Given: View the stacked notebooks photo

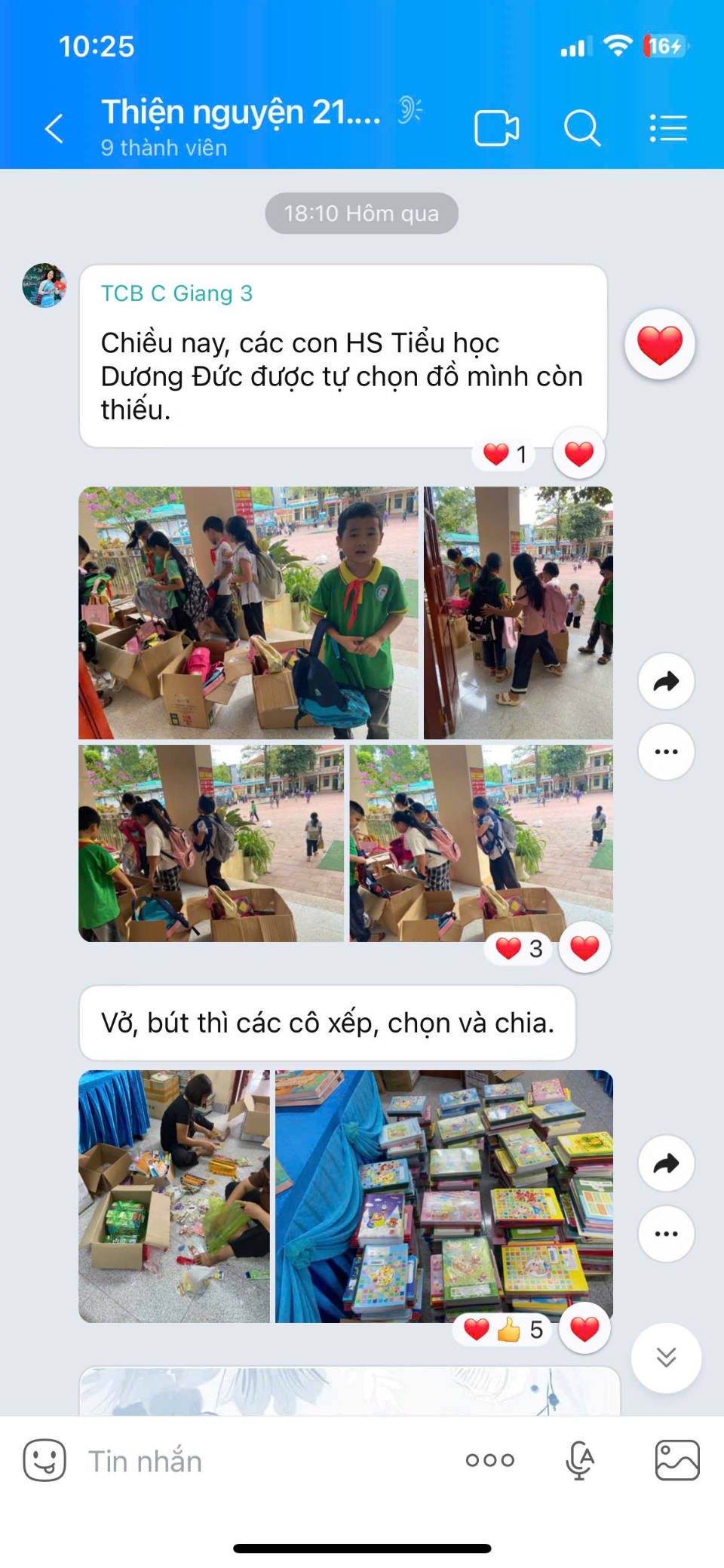Looking at the screenshot, I should [x=443, y=1195].
